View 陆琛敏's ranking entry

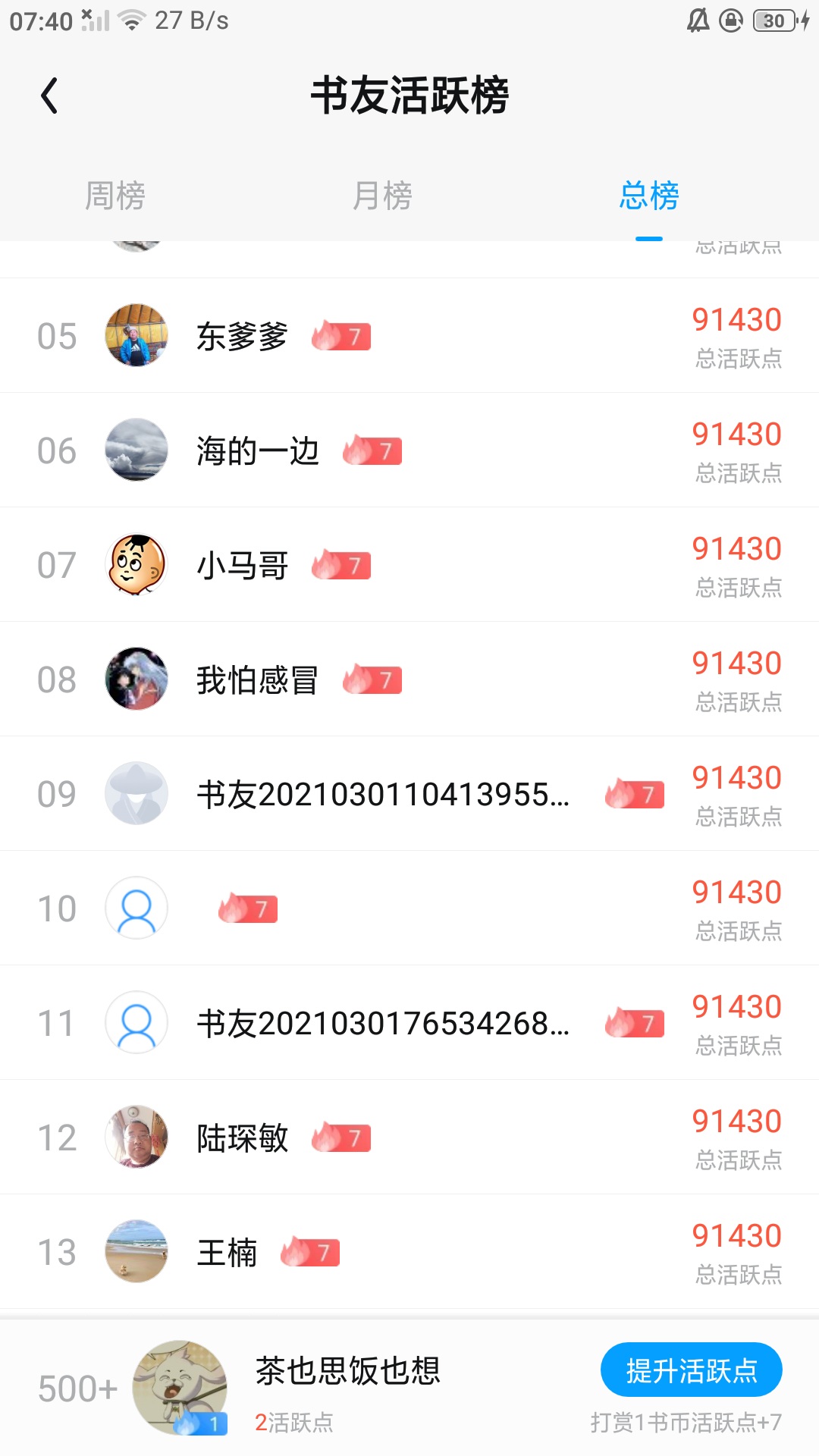[409, 1137]
